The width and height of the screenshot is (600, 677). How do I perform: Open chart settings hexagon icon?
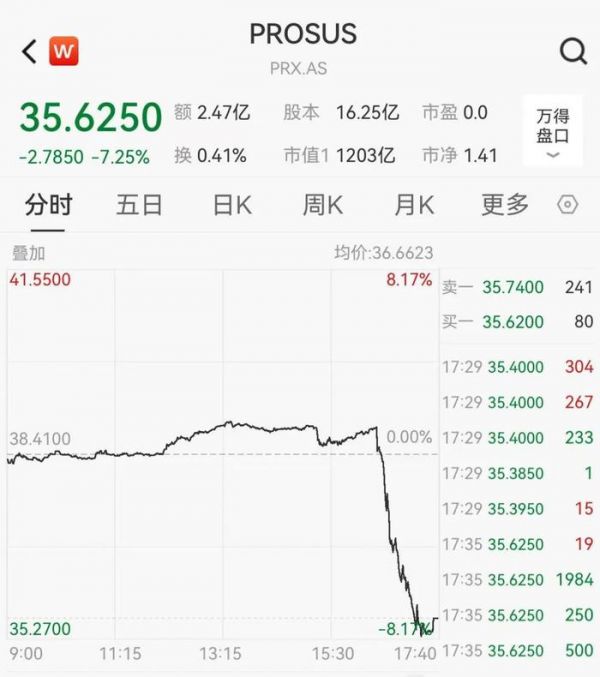pos(568,205)
